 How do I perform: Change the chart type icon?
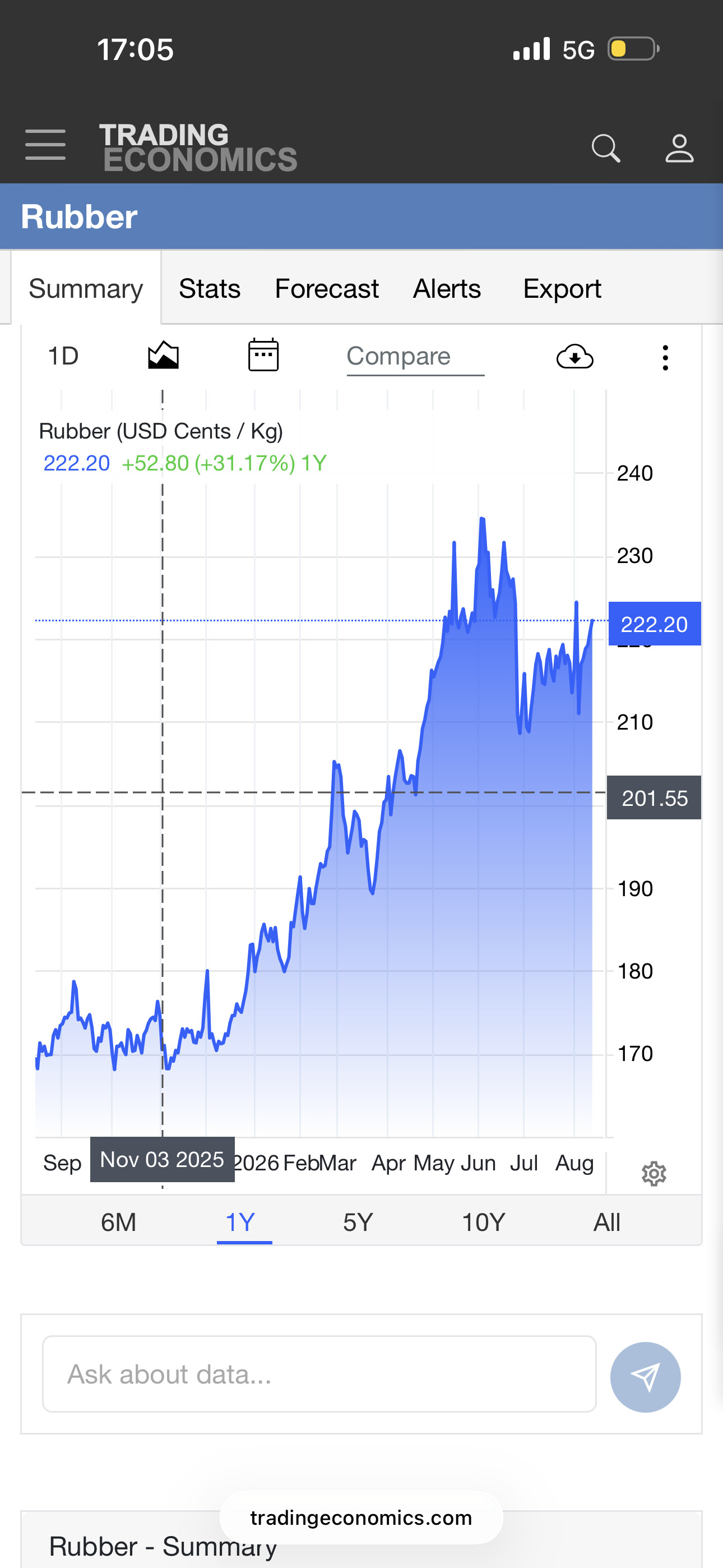pyautogui.click(x=163, y=356)
